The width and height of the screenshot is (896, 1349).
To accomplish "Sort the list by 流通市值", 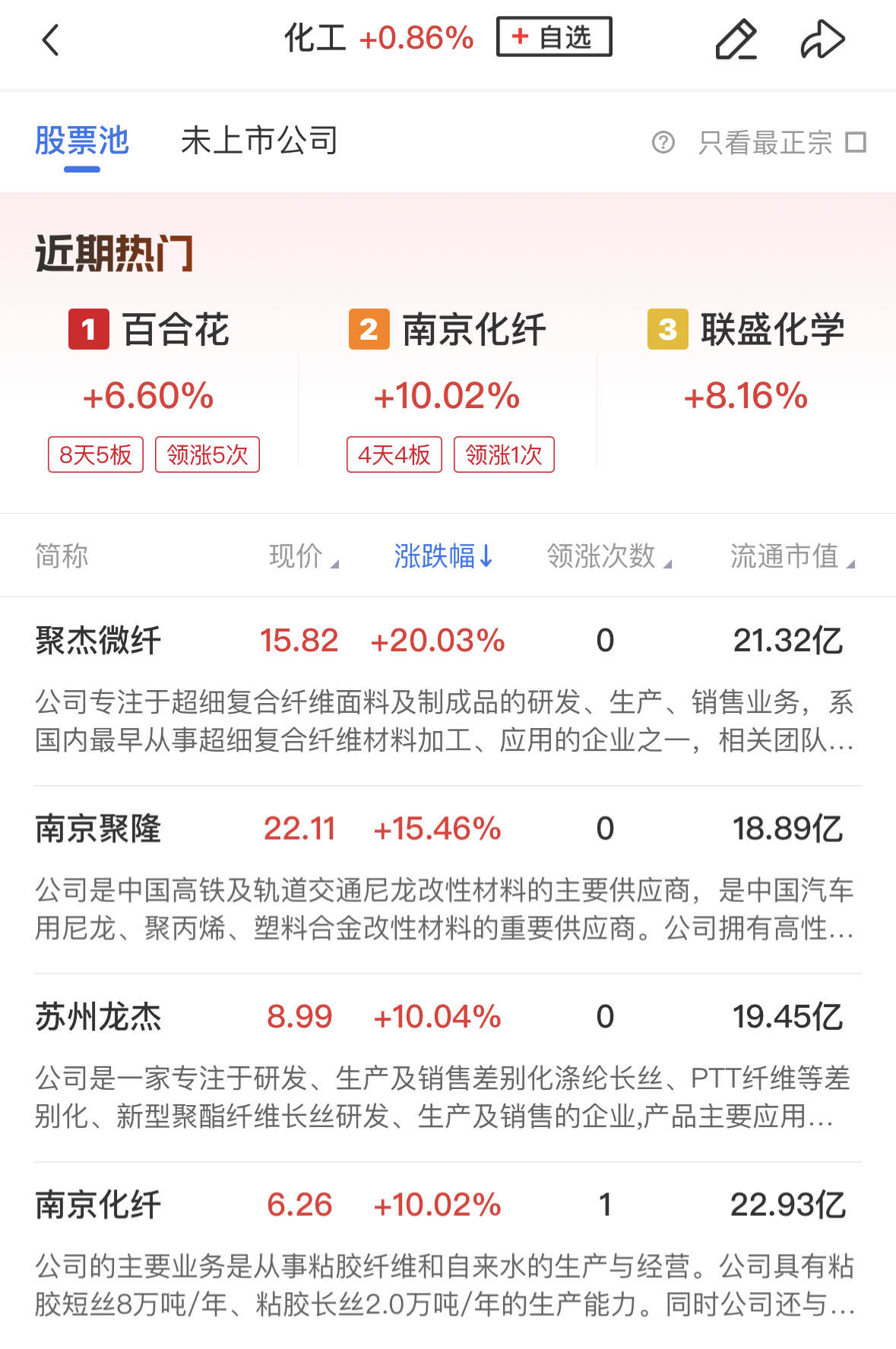I will pyautogui.click(x=792, y=556).
